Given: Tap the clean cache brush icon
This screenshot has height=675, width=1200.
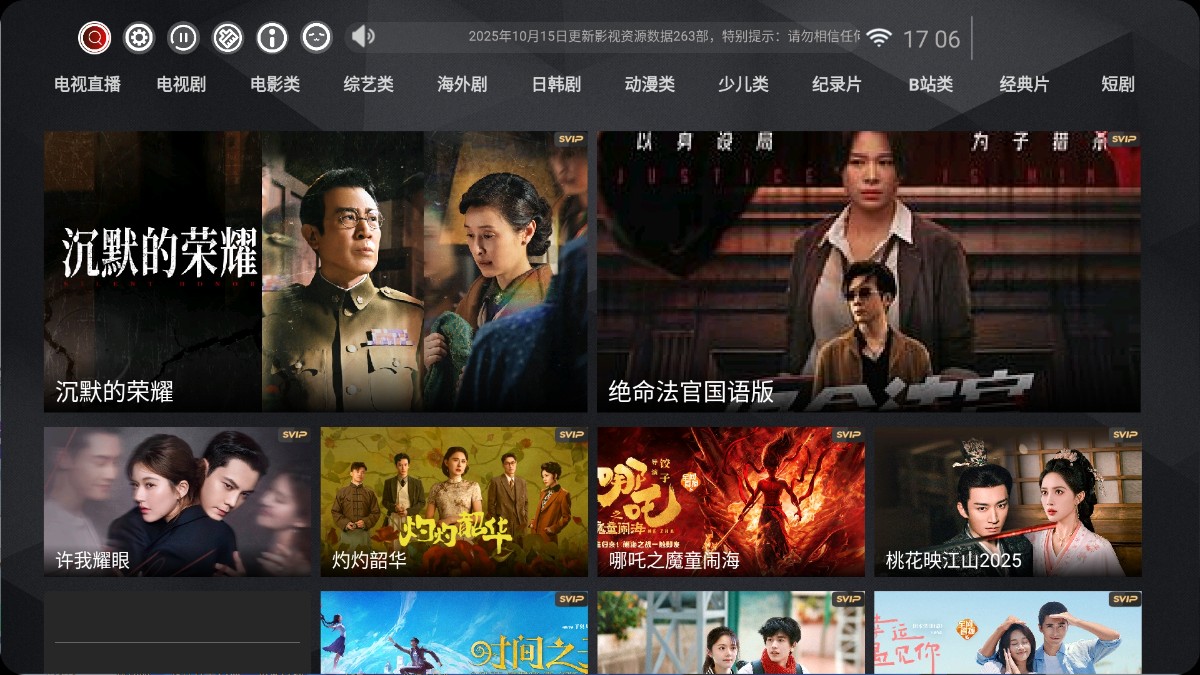Looking at the screenshot, I should [x=228, y=38].
